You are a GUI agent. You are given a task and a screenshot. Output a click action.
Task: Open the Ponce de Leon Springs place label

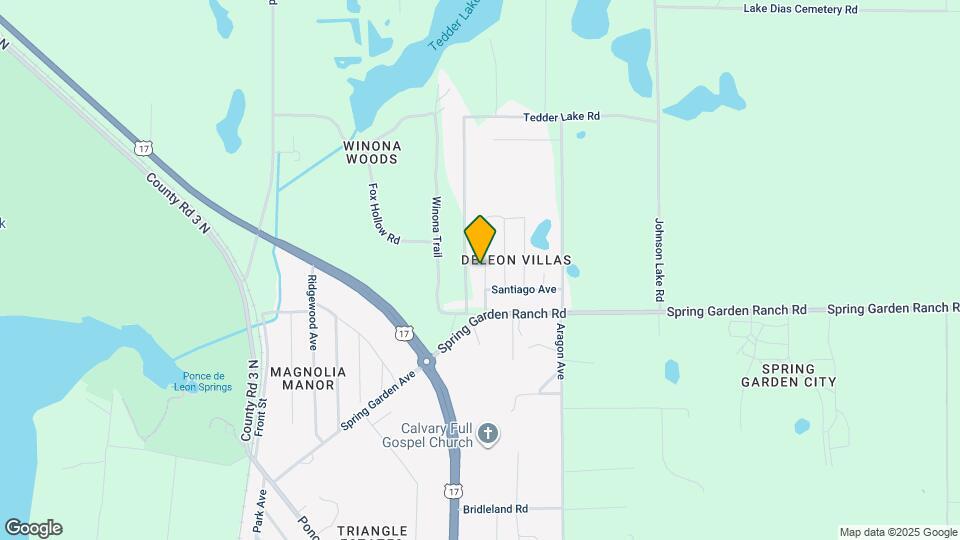click(207, 381)
